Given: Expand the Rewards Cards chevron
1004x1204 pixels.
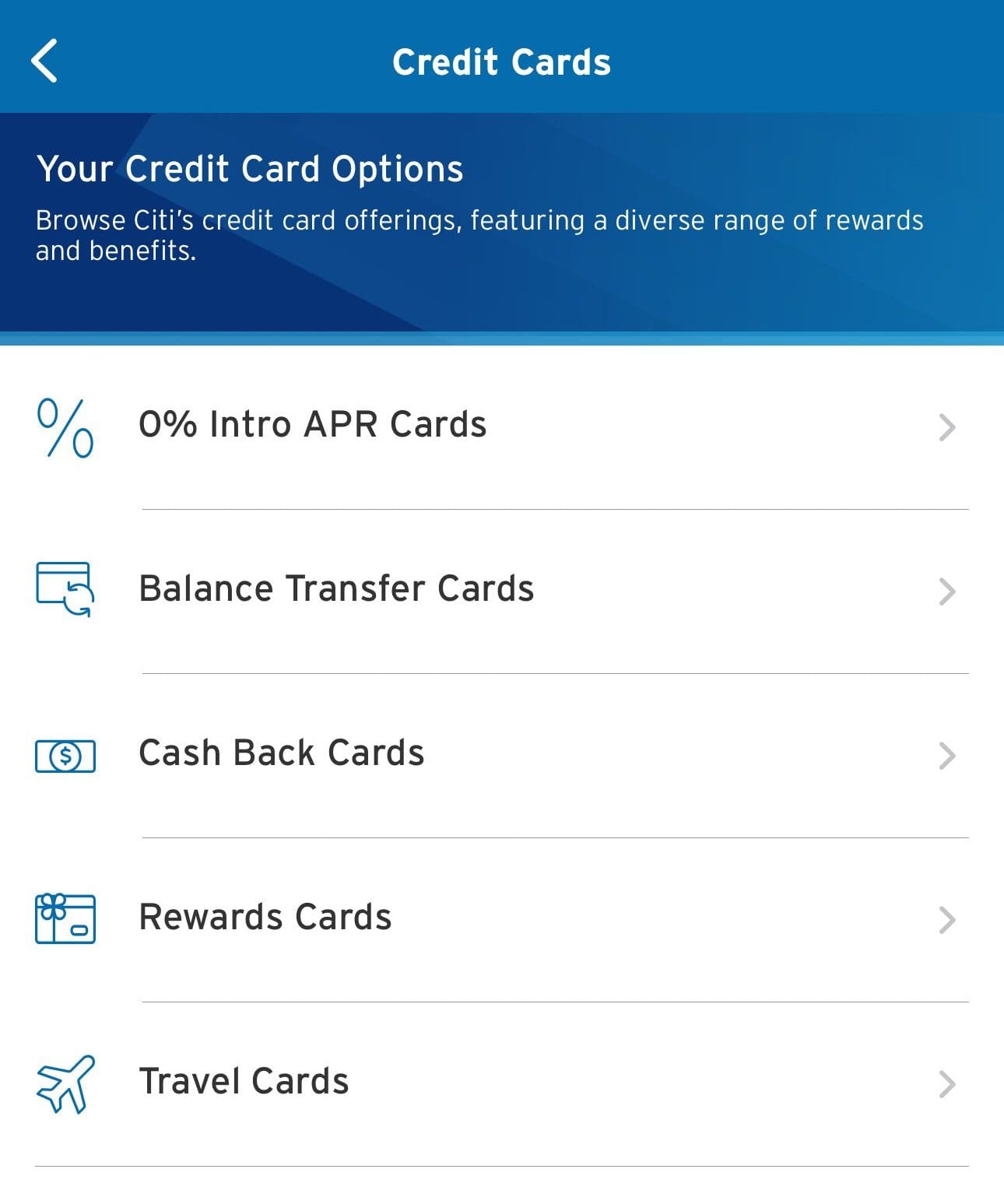Looking at the screenshot, I should point(946,918).
